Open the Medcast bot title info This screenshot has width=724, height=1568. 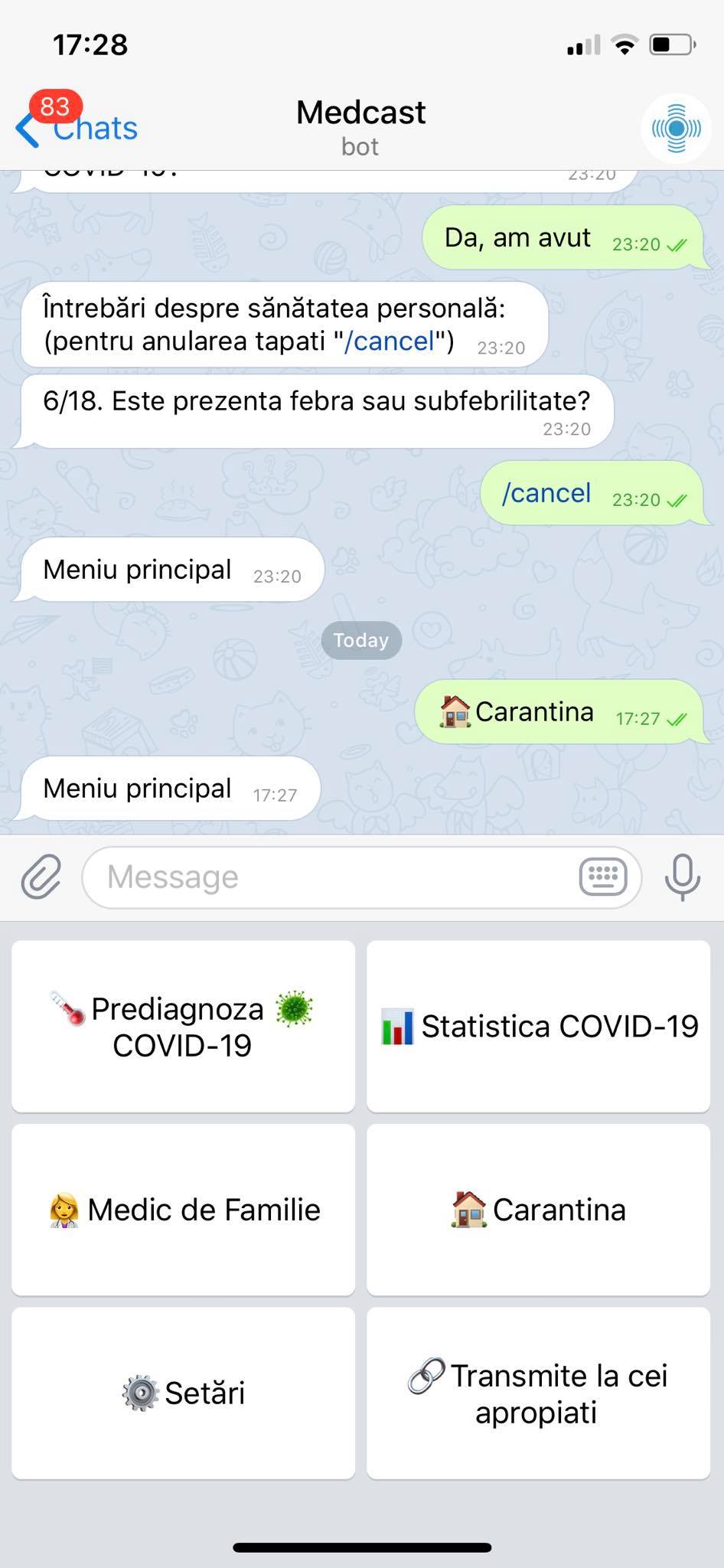360,126
